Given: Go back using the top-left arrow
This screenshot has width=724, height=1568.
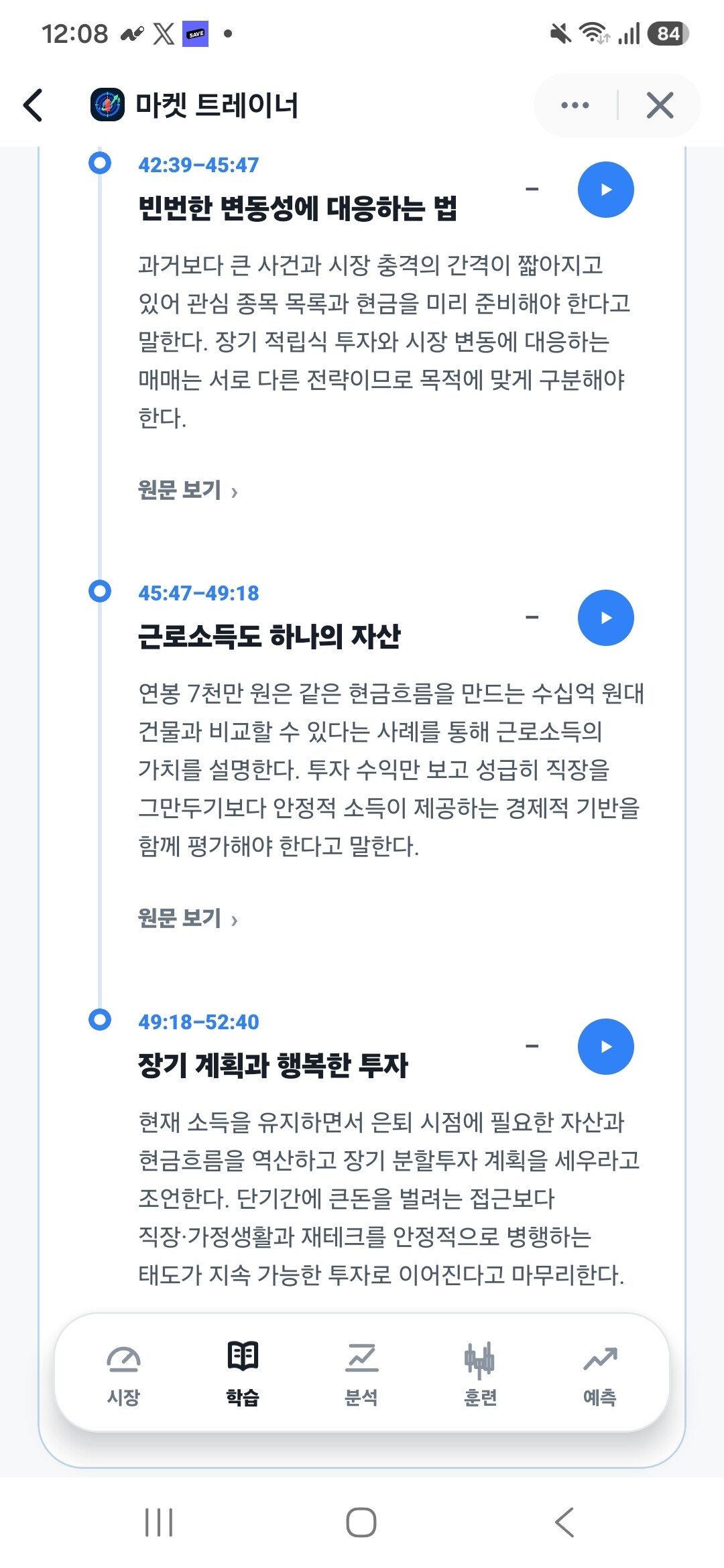Looking at the screenshot, I should [33, 105].
